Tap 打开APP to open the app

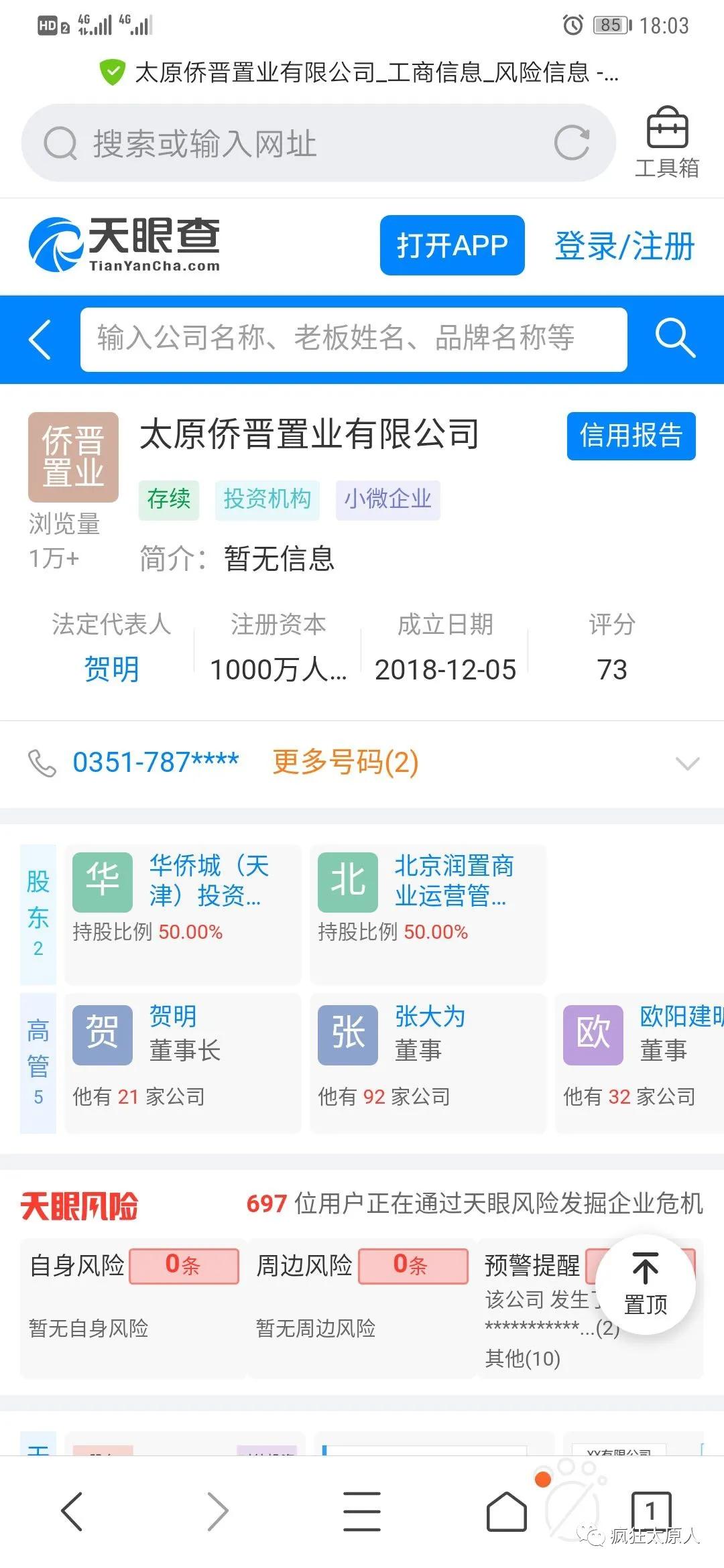tap(451, 245)
